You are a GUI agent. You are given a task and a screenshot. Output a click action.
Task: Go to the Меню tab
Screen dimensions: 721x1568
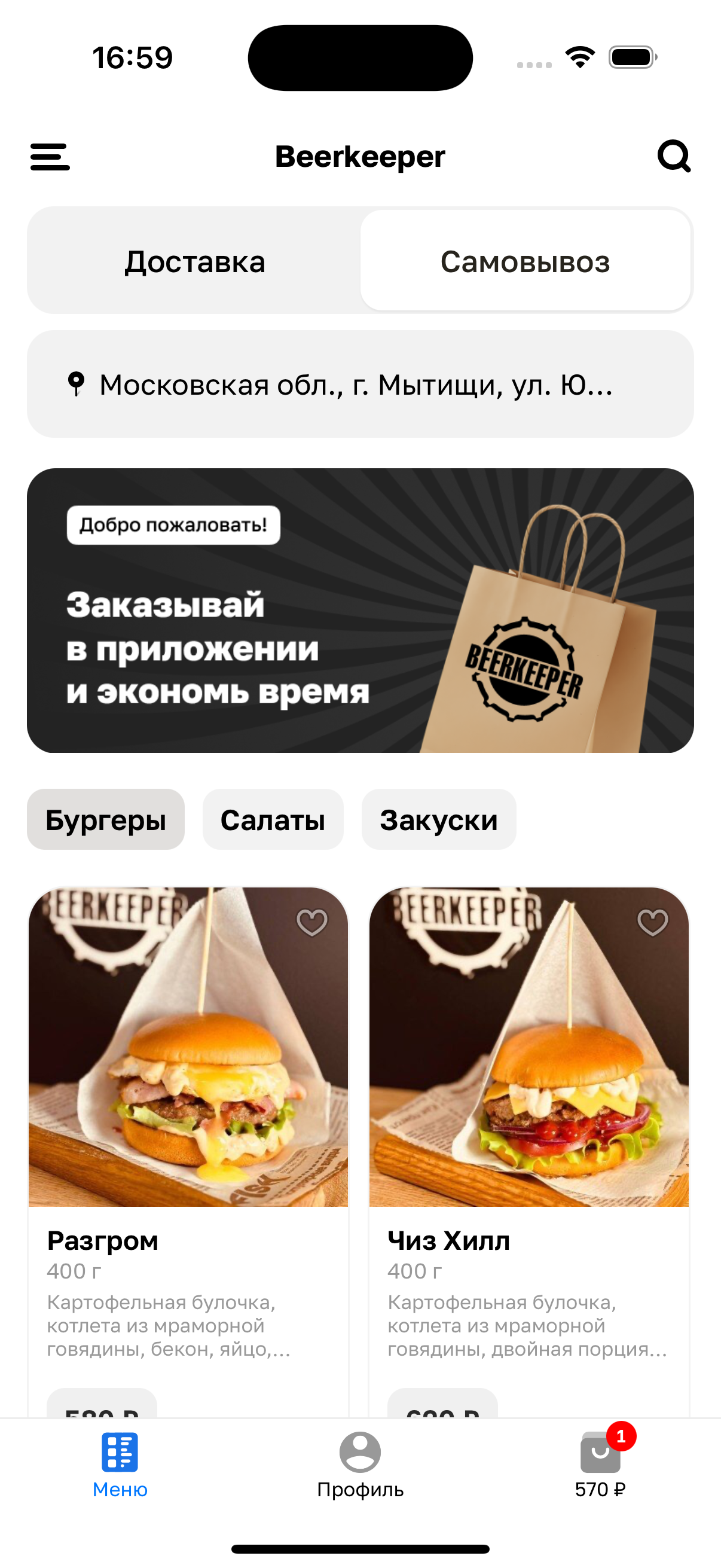point(120,1465)
